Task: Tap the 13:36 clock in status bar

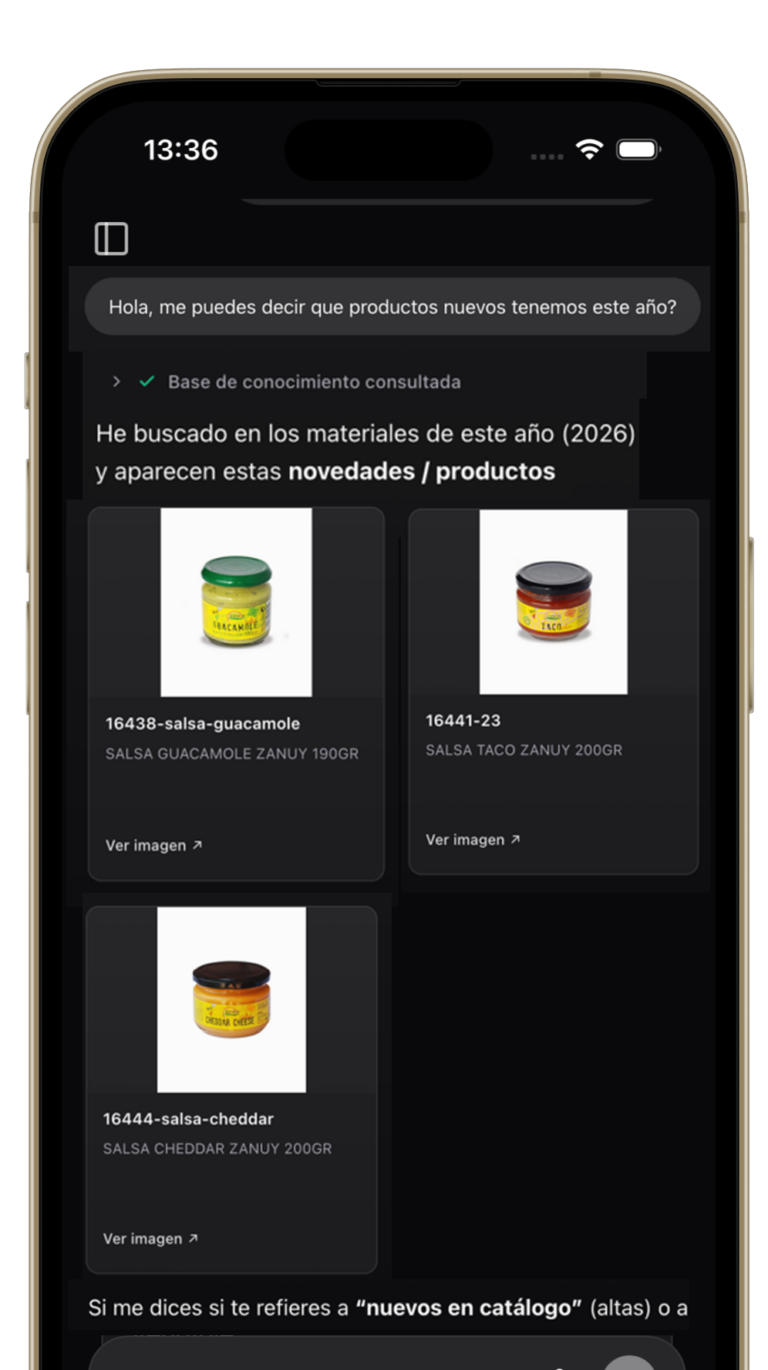Action: pos(183,148)
